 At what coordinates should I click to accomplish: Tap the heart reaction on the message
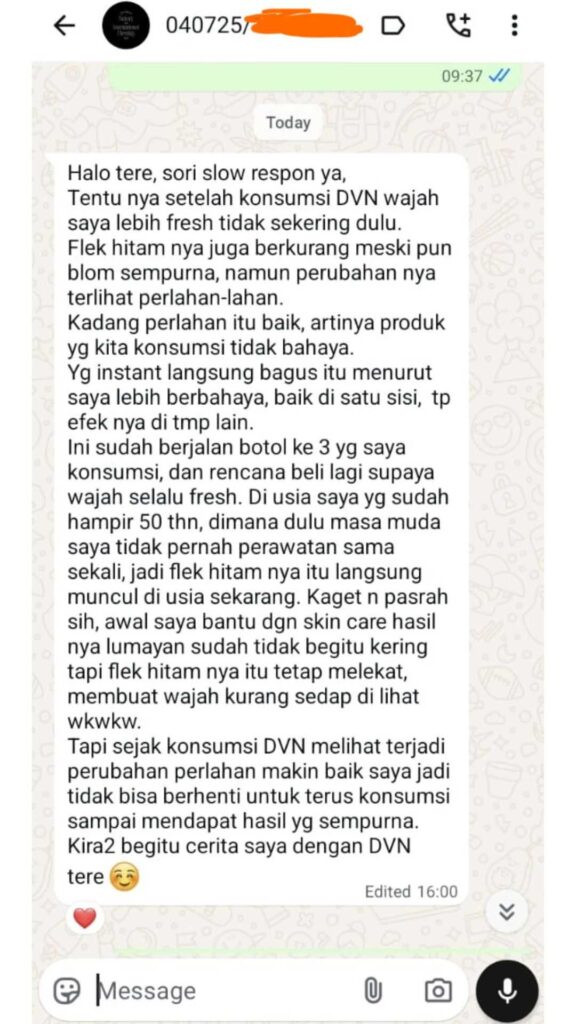84,918
